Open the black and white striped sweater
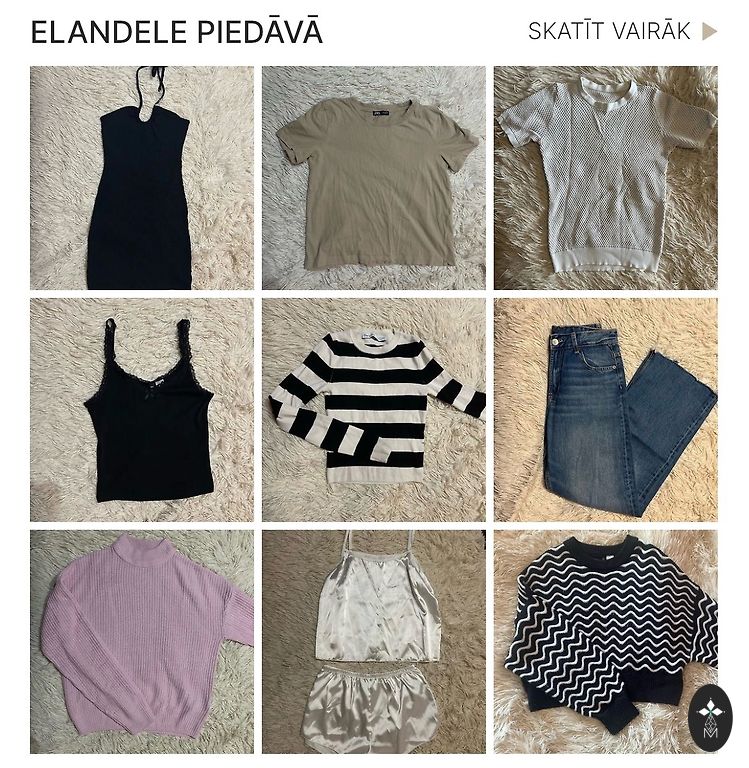The image size is (749, 768). tap(373, 410)
